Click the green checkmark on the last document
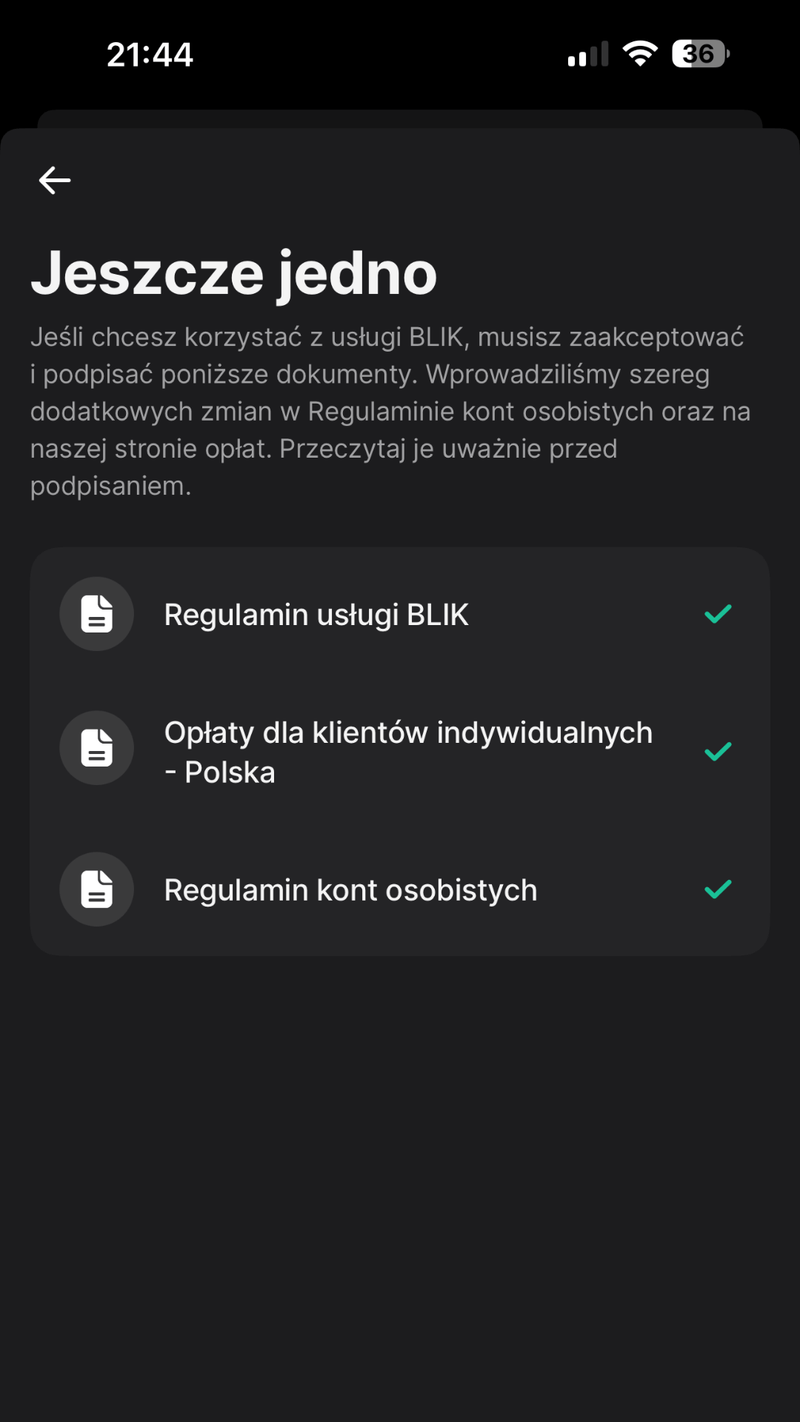This screenshot has width=800, height=1422. [717, 889]
